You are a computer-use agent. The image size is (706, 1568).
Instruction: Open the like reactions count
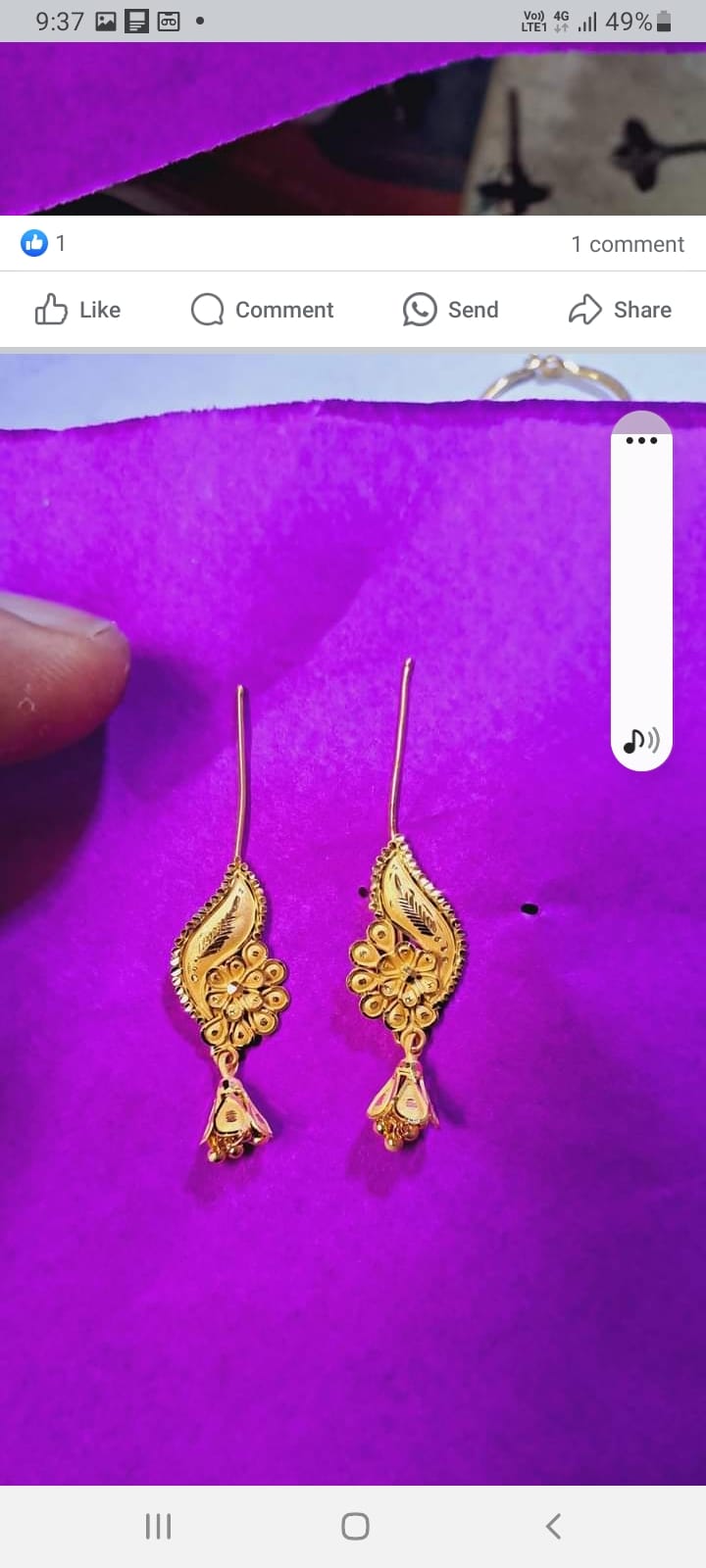(x=44, y=243)
